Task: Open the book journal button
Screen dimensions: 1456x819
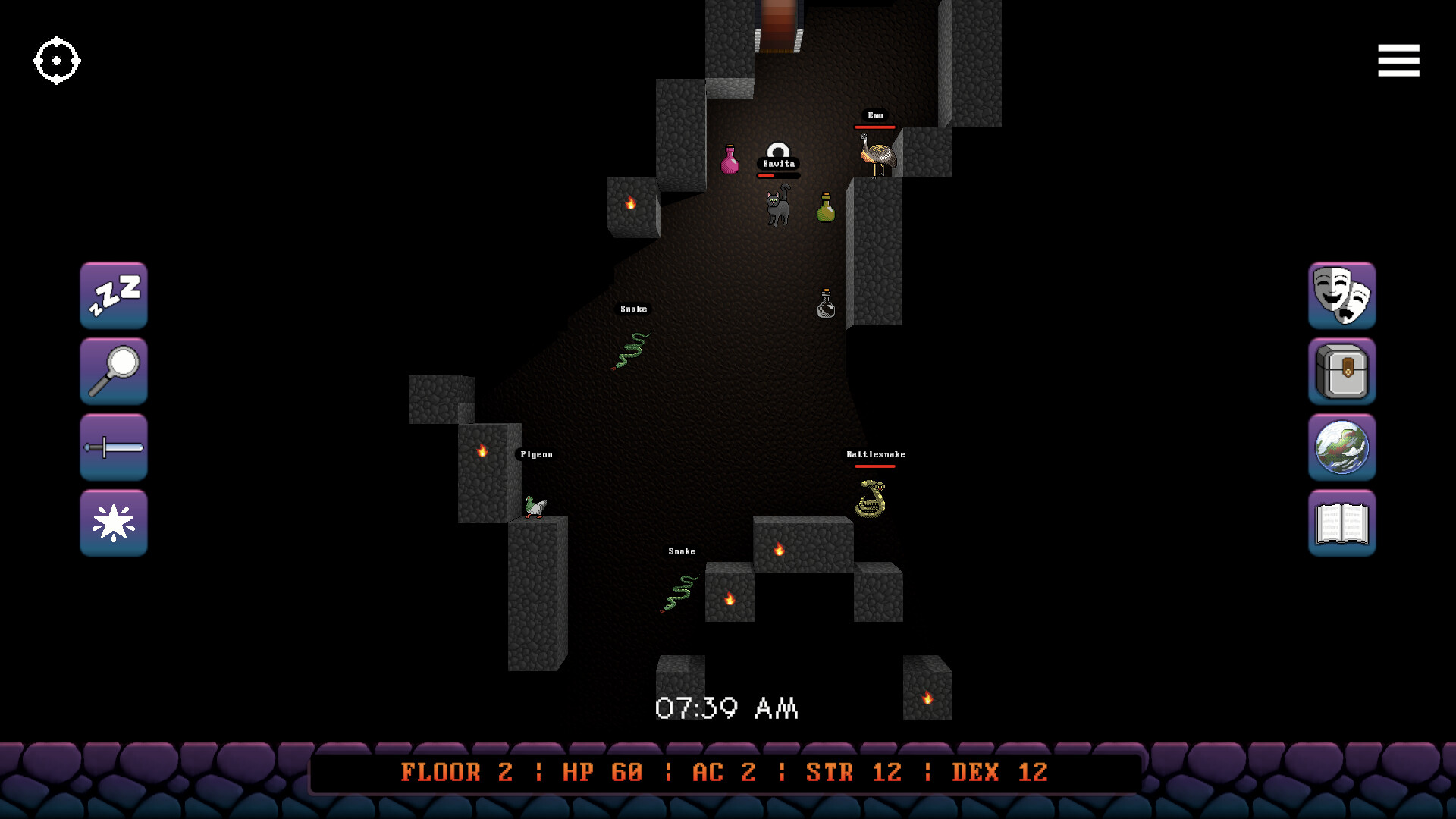Action: [x=1341, y=522]
